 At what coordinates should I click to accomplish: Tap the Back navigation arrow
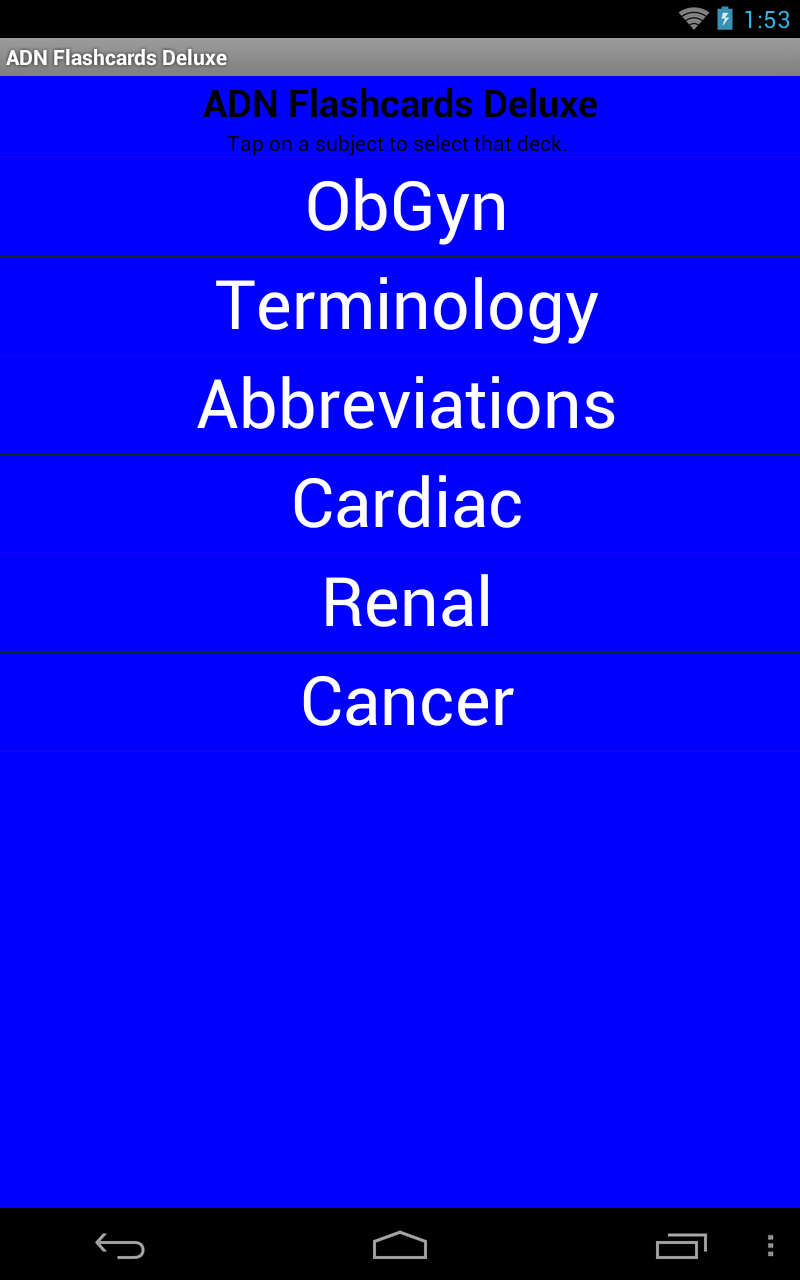pyautogui.click(x=119, y=1246)
